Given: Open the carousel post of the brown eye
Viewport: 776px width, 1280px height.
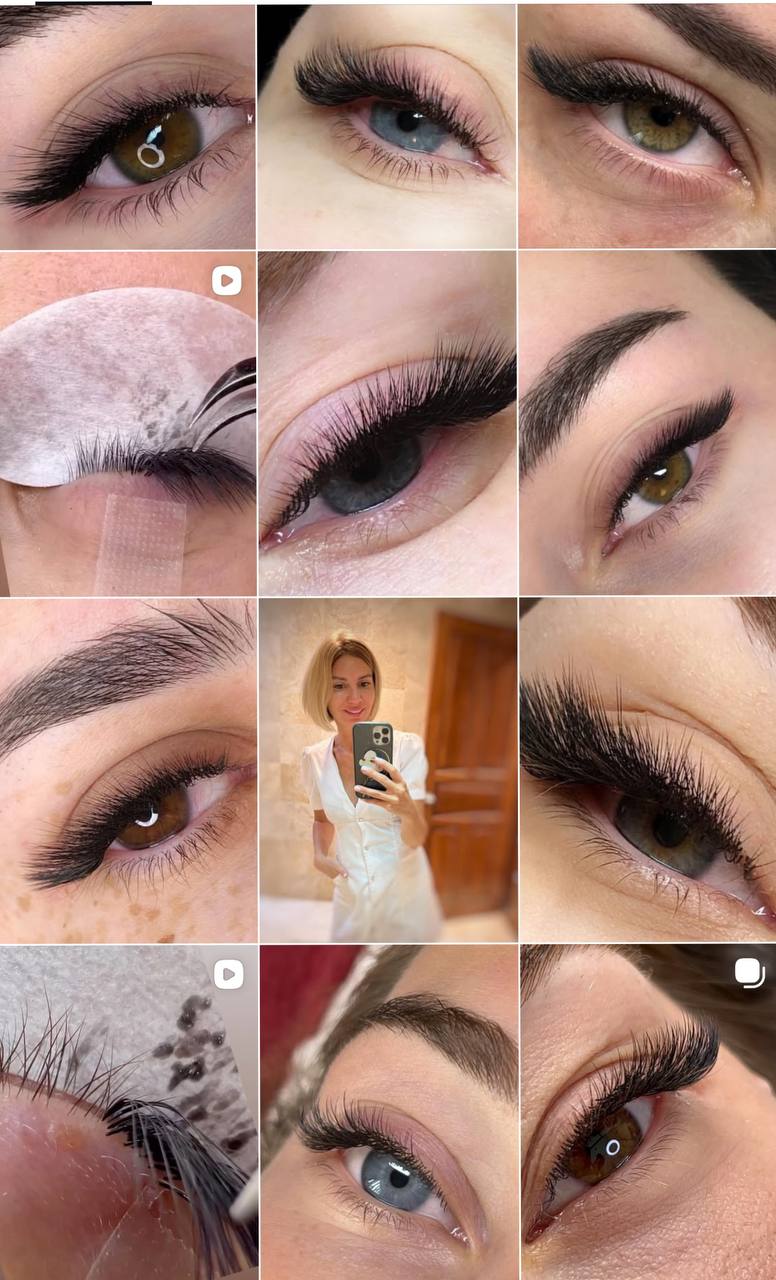Looking at the screenshot, I should [647, 1112].
